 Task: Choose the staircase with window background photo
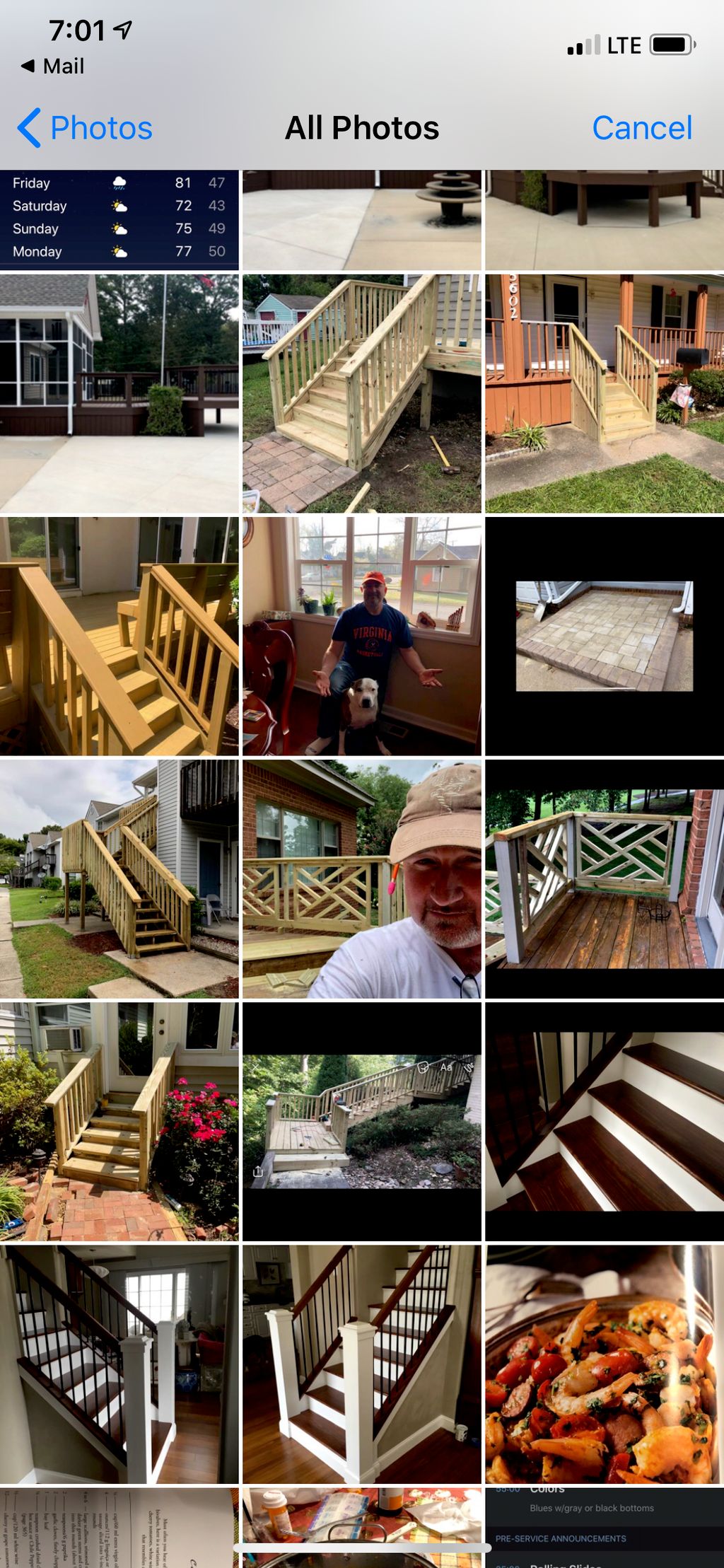coord(119,1364)
